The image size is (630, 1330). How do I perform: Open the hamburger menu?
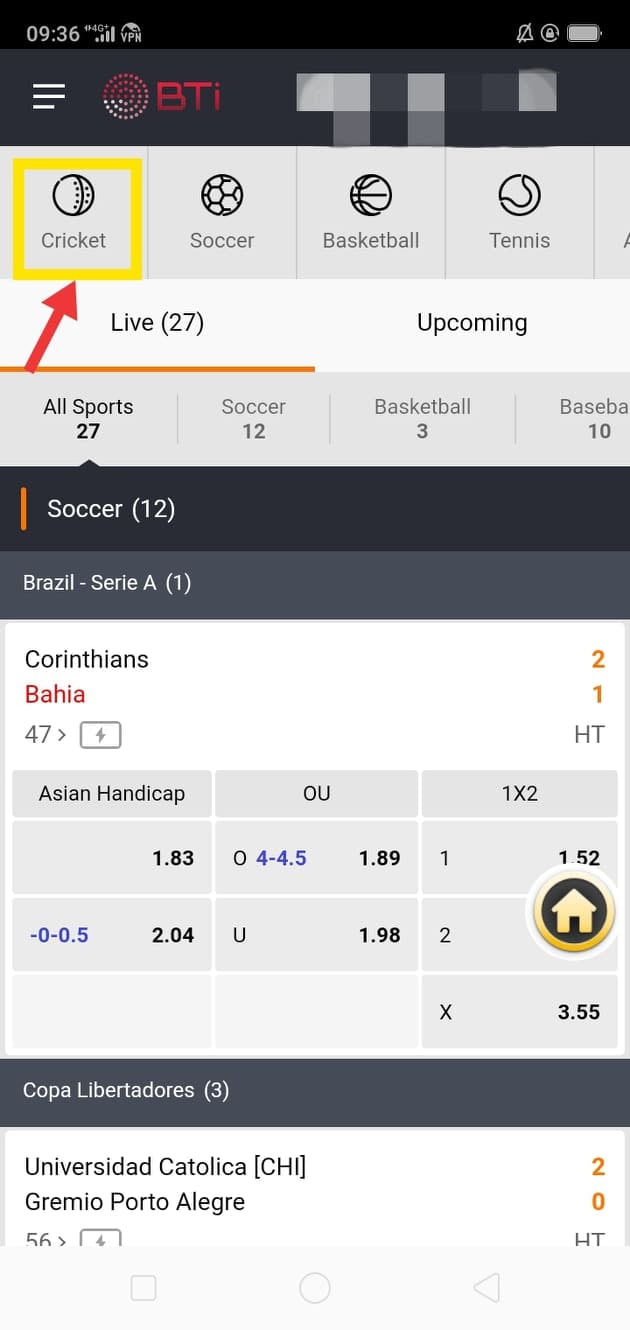pyautogui.click(x=48, y=97)
